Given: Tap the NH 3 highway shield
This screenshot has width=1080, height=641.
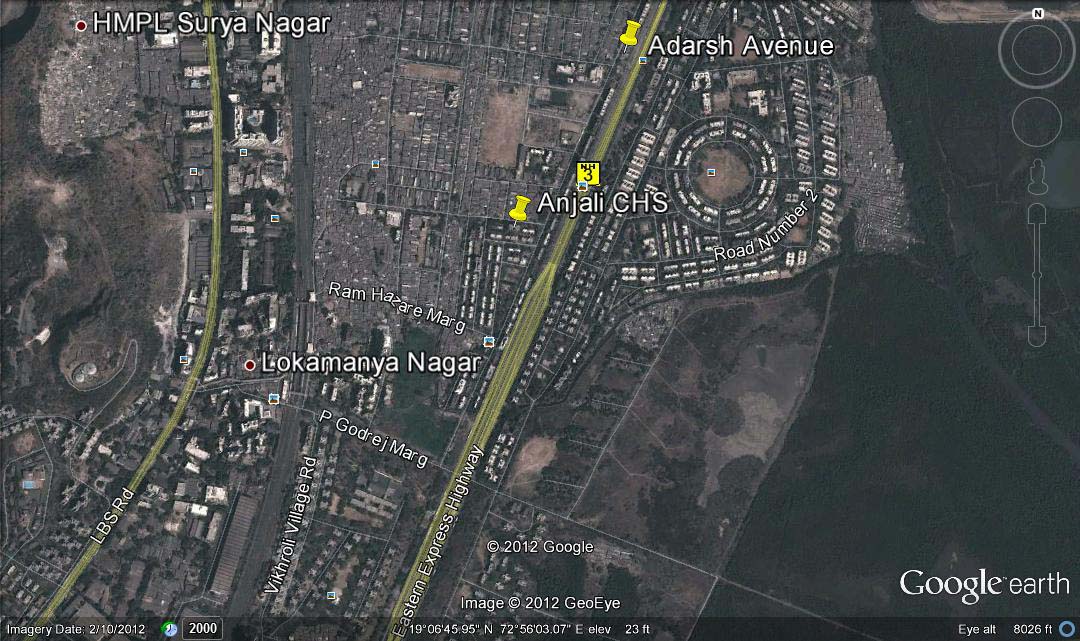Looking at the screenshot, I should (x=589, y=173).
